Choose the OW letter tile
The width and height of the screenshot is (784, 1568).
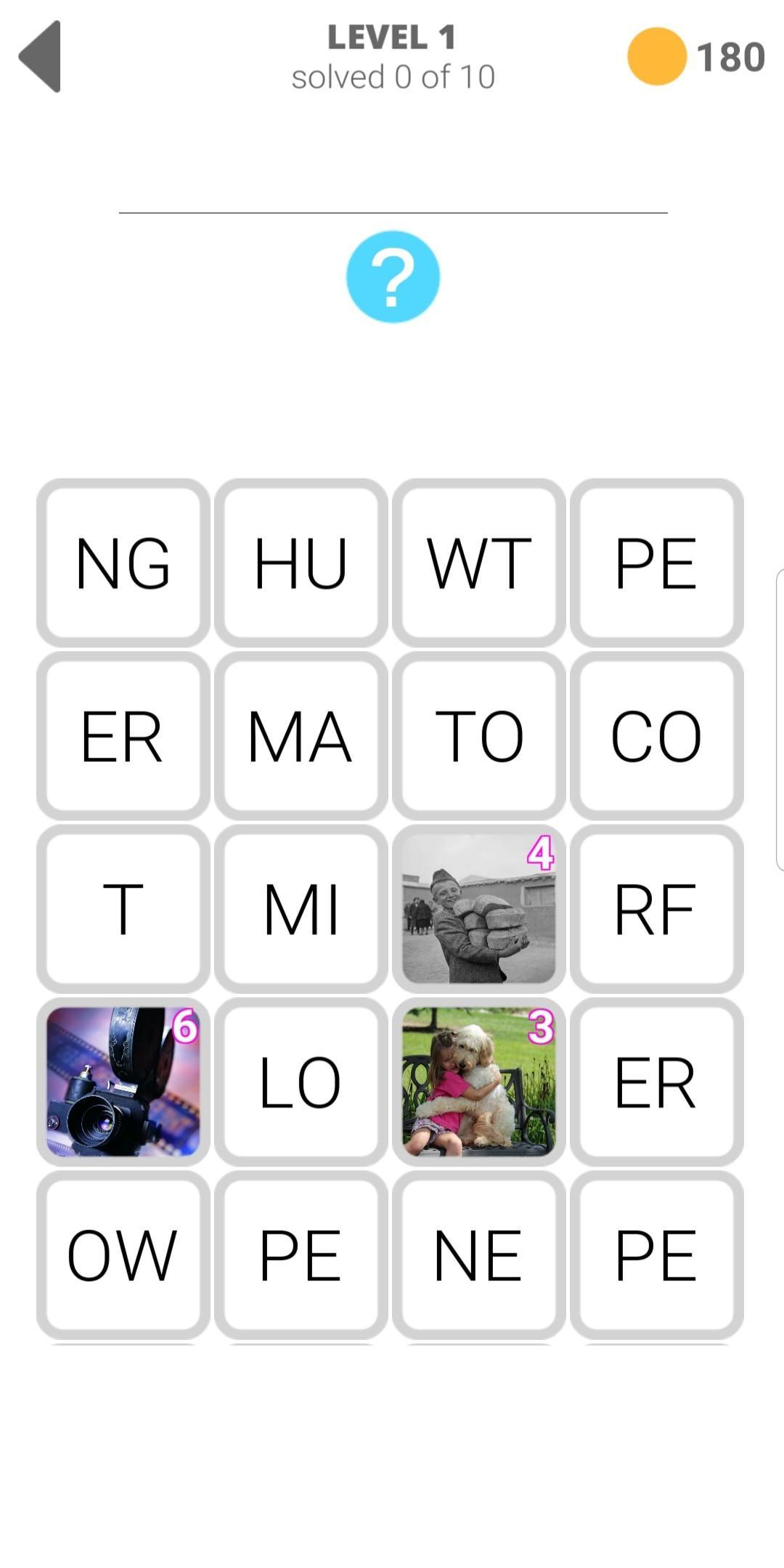pyautogui.click(x=123, y=1254)
